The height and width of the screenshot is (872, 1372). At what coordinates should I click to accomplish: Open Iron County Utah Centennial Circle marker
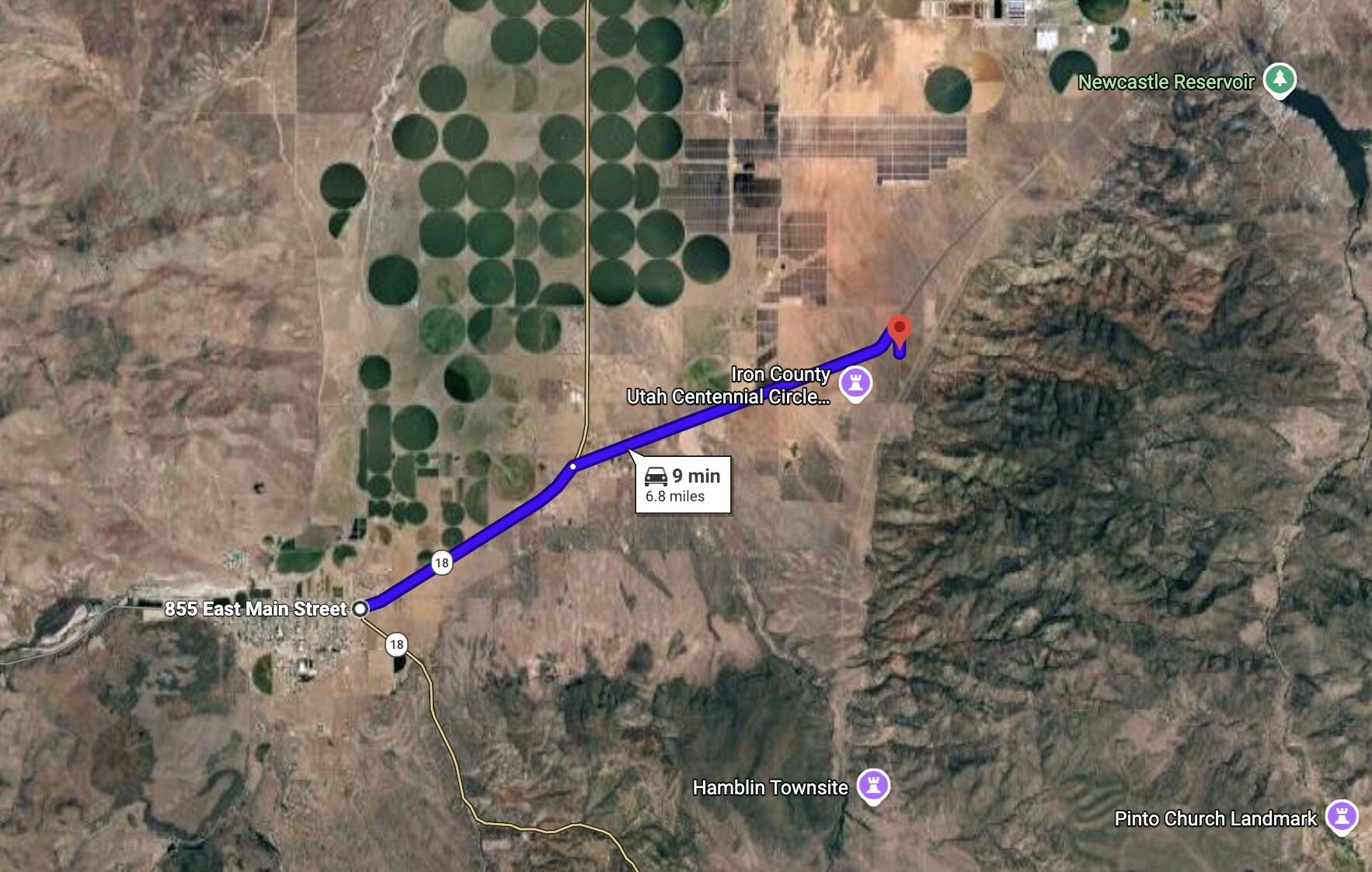855,383
